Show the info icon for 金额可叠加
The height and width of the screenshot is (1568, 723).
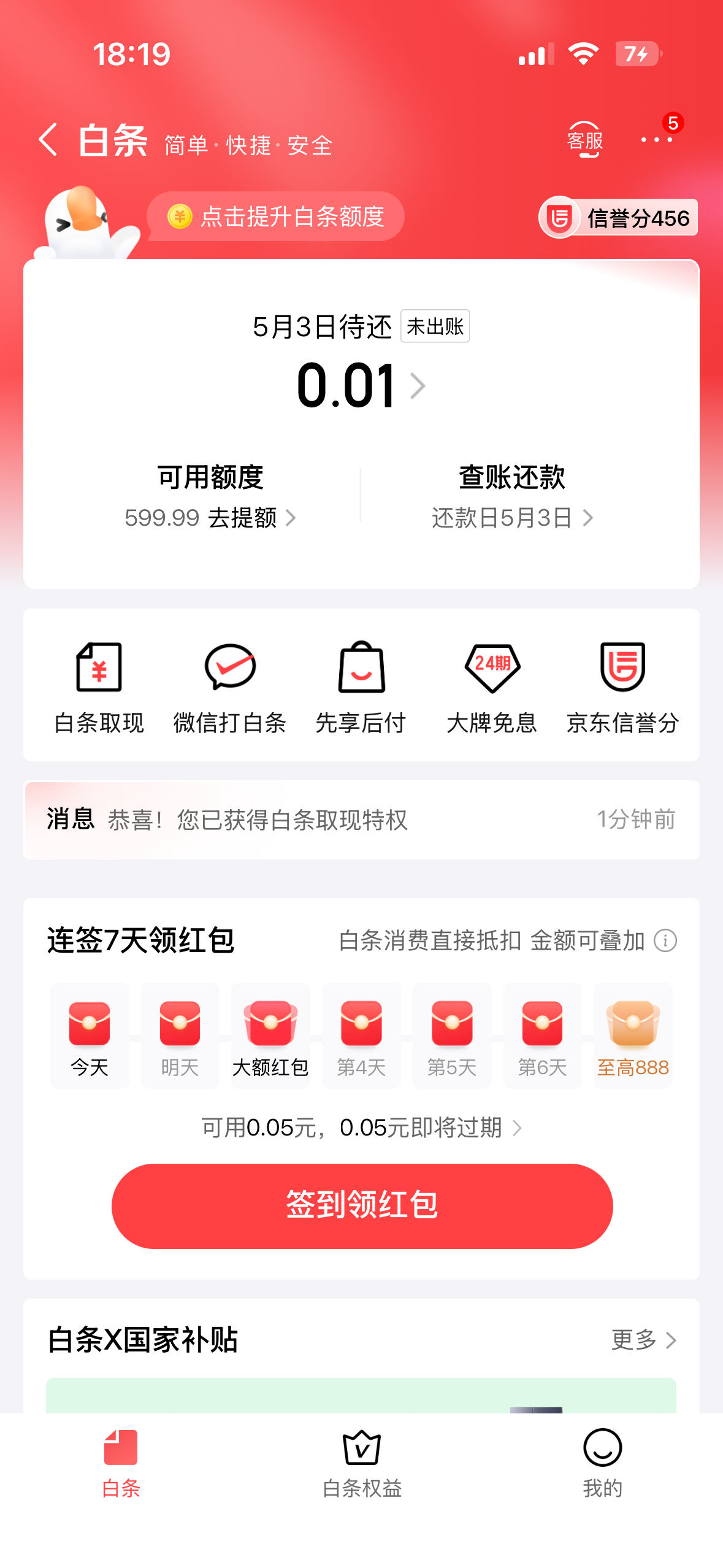665,940
